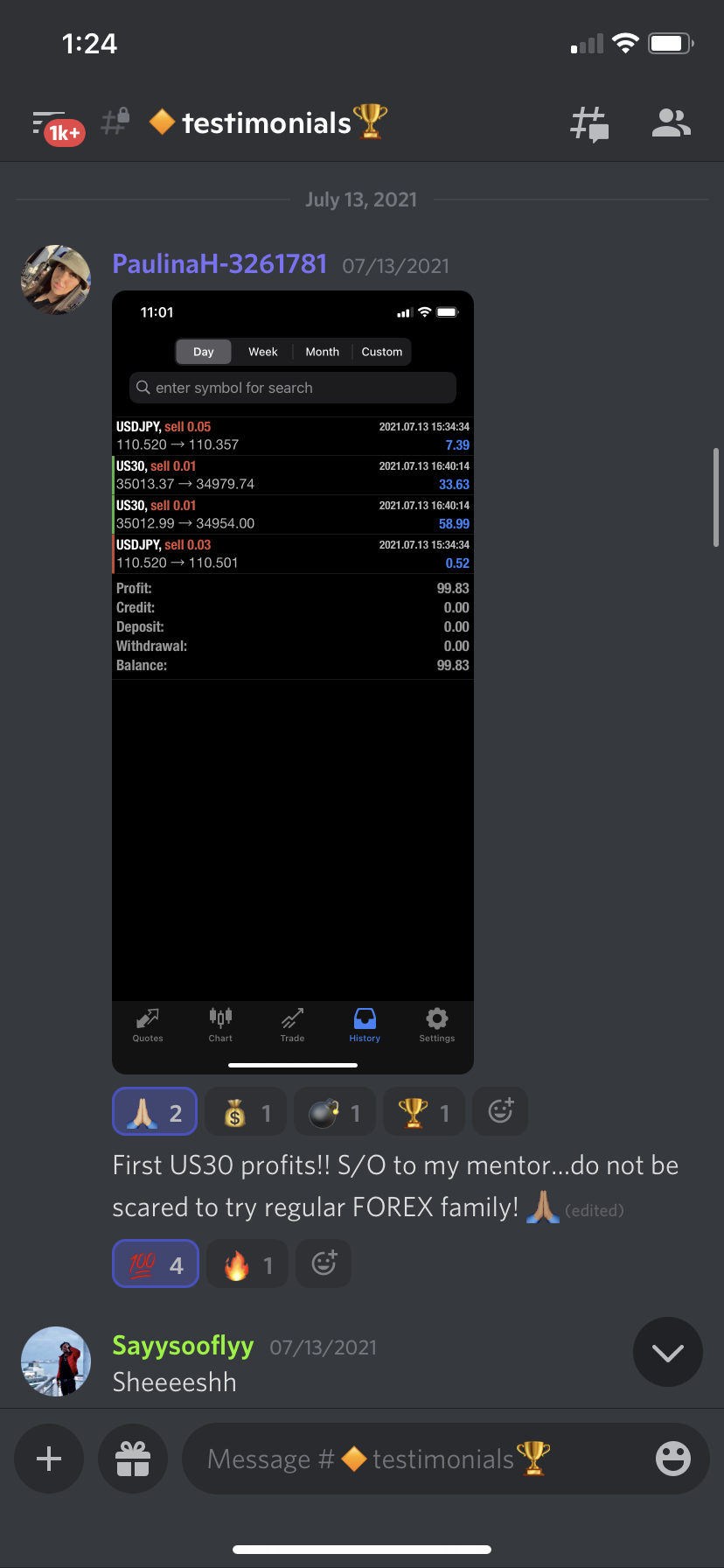Toggle the 100 reaction
The height and width of the screenshot is (1568, 724).
click(155, 1264)
